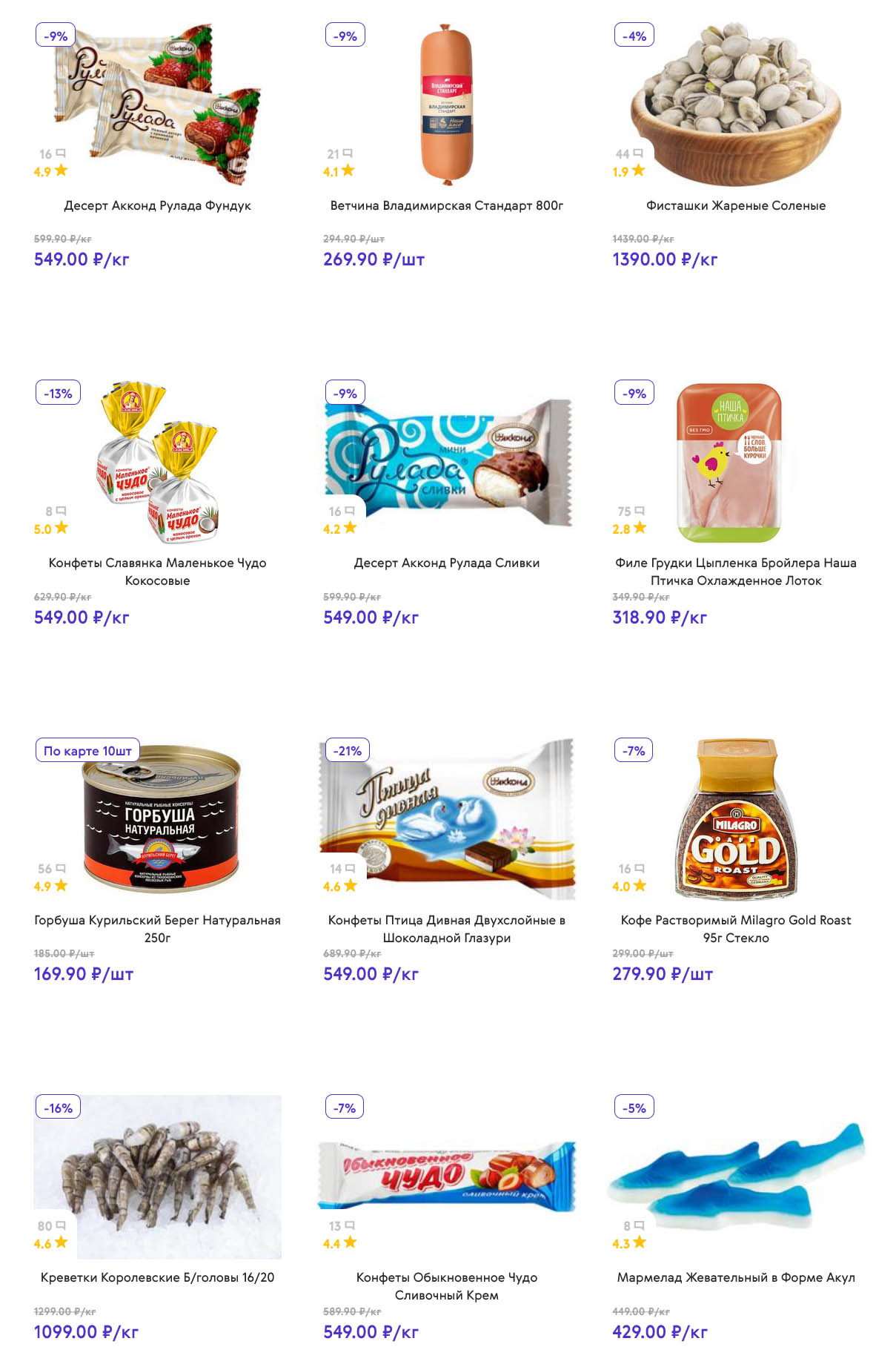
Task: Open Конфеты Славянка Маленькое Чудо Кокосовые
Action: (x=157, y=571)
